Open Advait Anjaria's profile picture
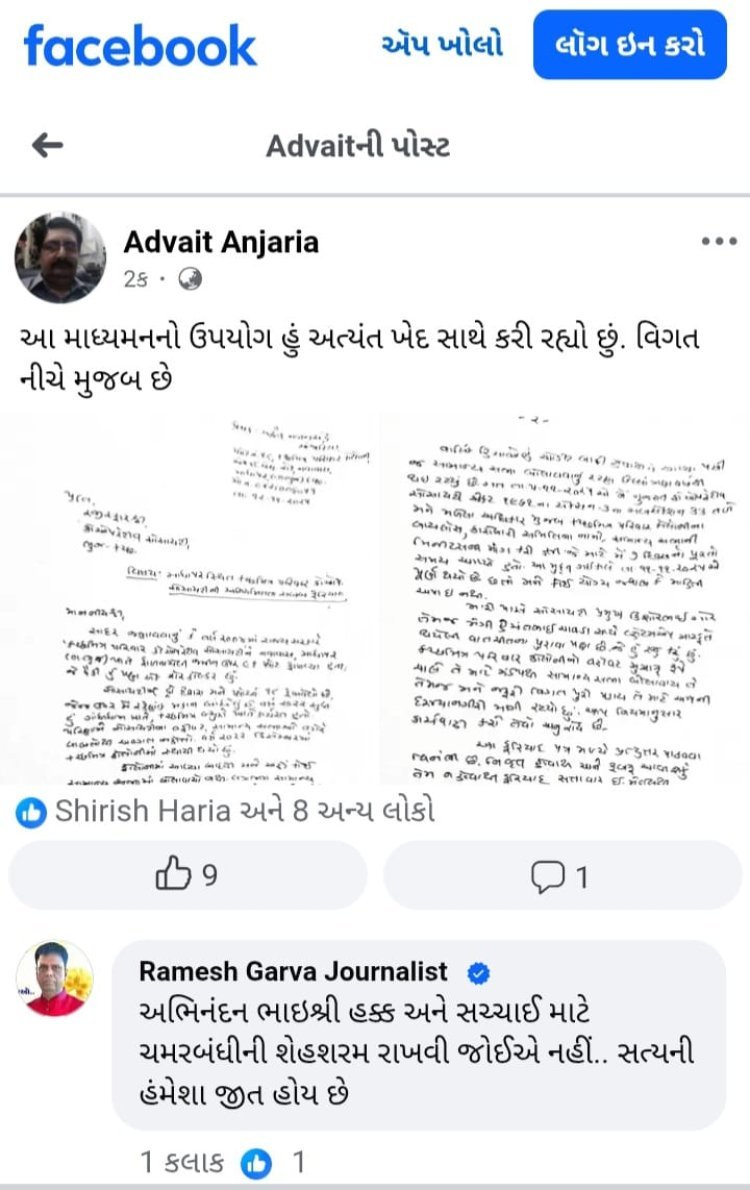 tap(60, 258)
